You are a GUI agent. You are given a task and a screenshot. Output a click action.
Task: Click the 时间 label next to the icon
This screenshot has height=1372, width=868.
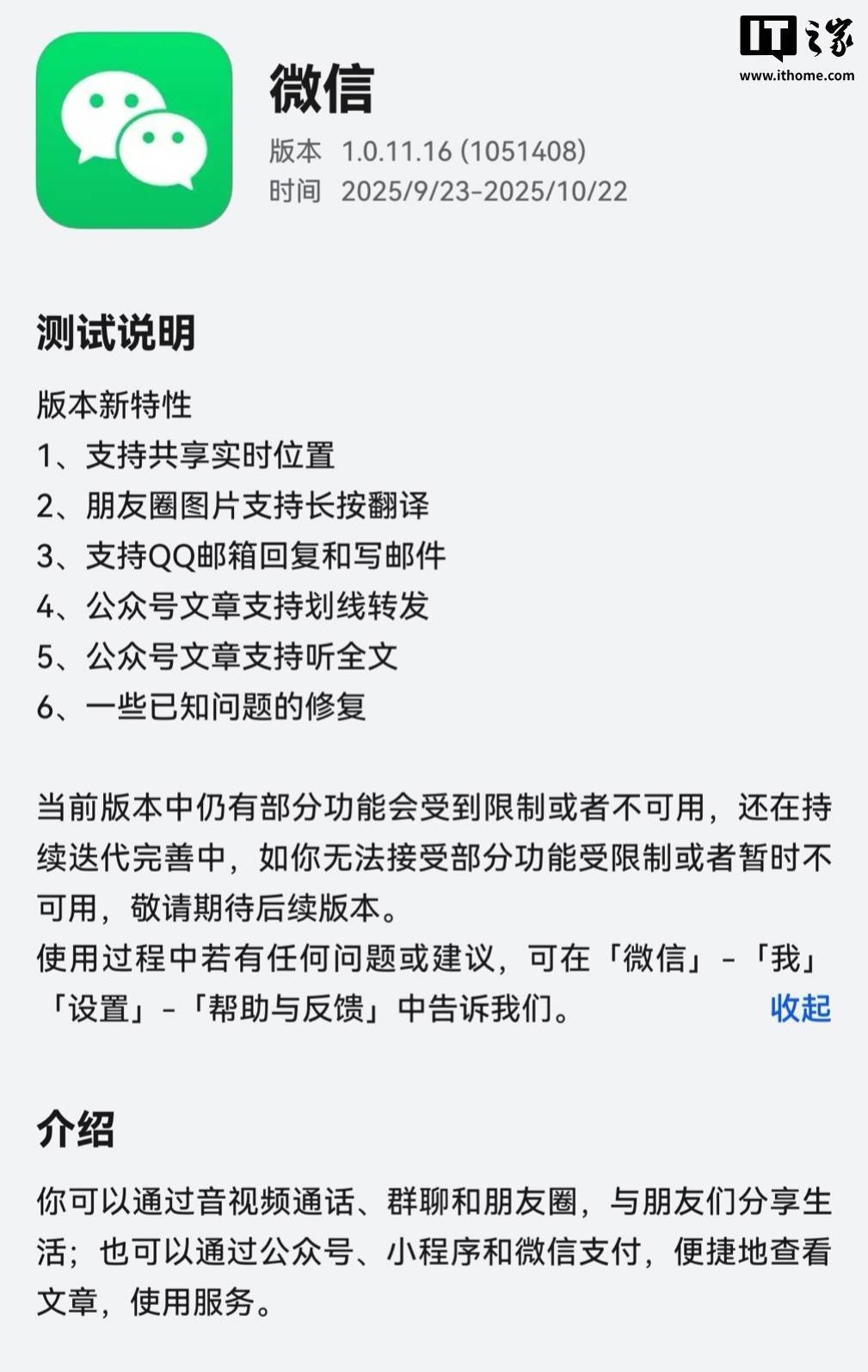click(x=292, y=191)
